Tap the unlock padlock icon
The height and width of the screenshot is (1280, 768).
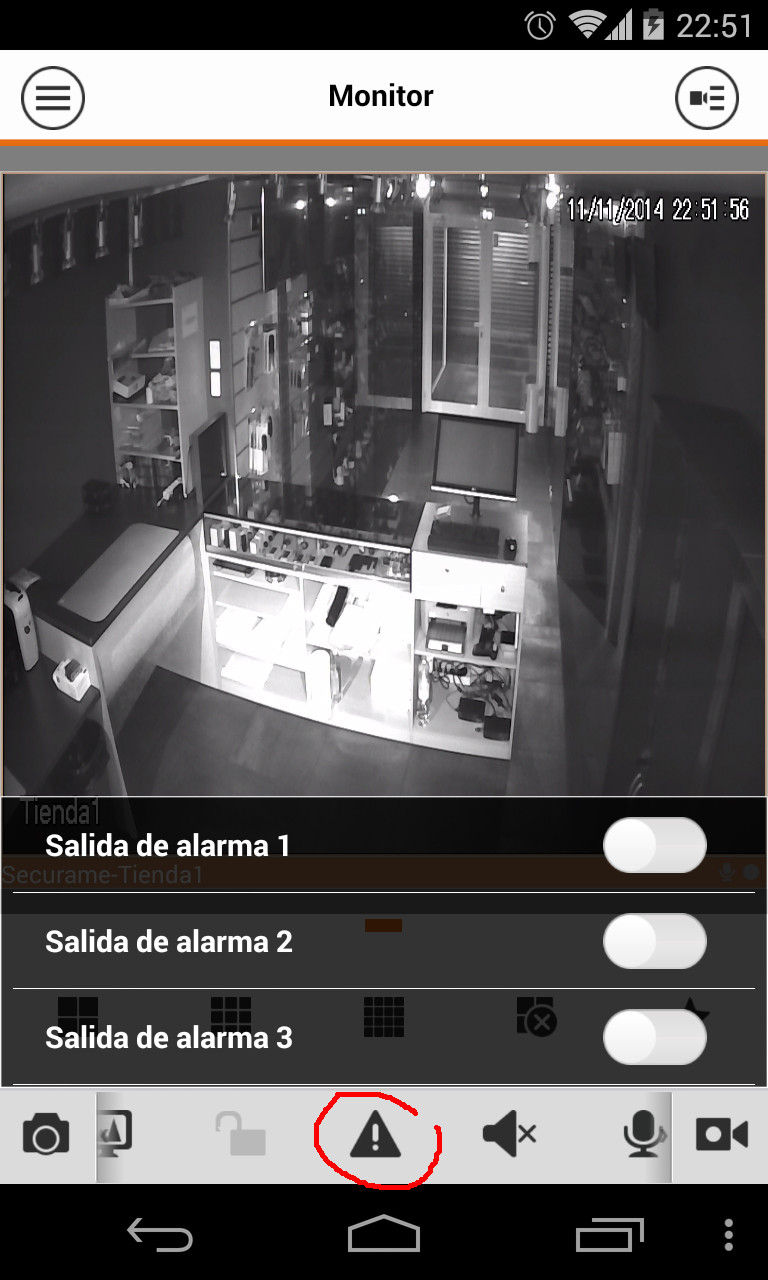point(241,1135)
